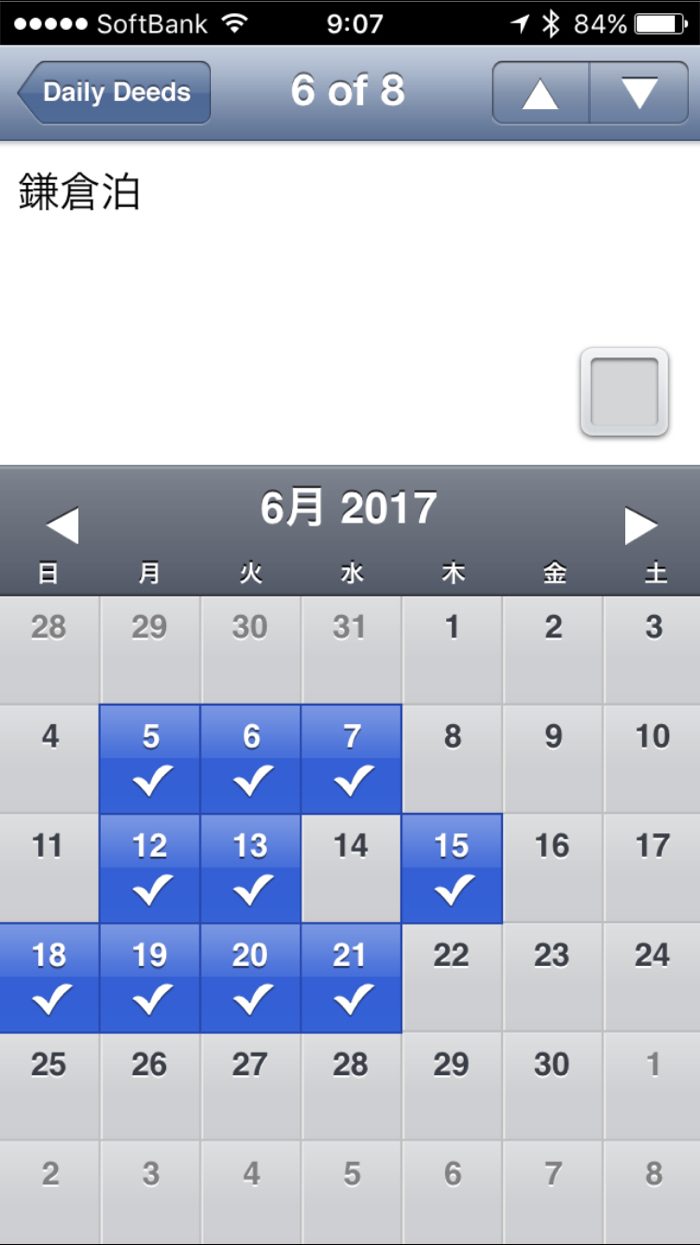Tap the checked date June 18
Viewport: 700px width, 1245px height.
(49, 977)
